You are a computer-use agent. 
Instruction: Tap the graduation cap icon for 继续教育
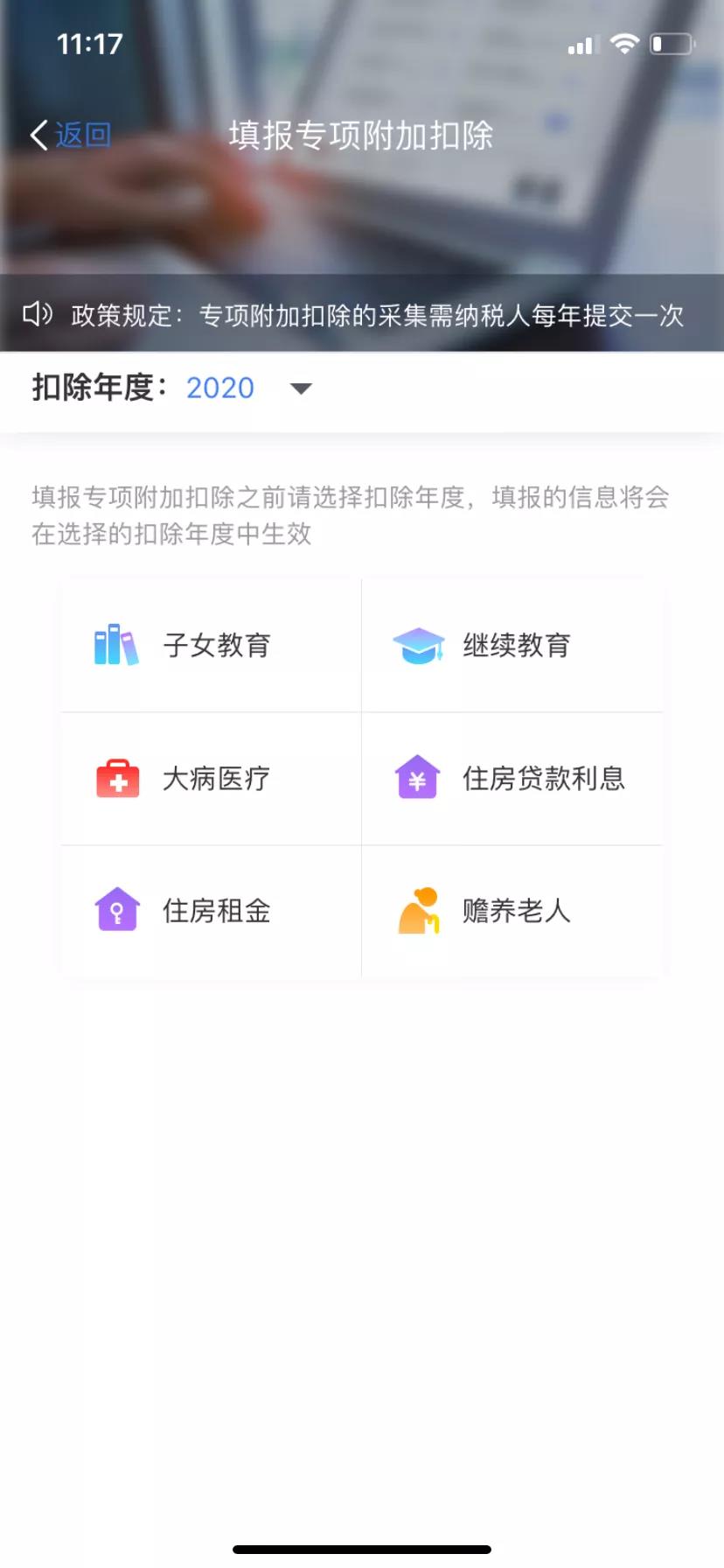[x=418, y=645]
